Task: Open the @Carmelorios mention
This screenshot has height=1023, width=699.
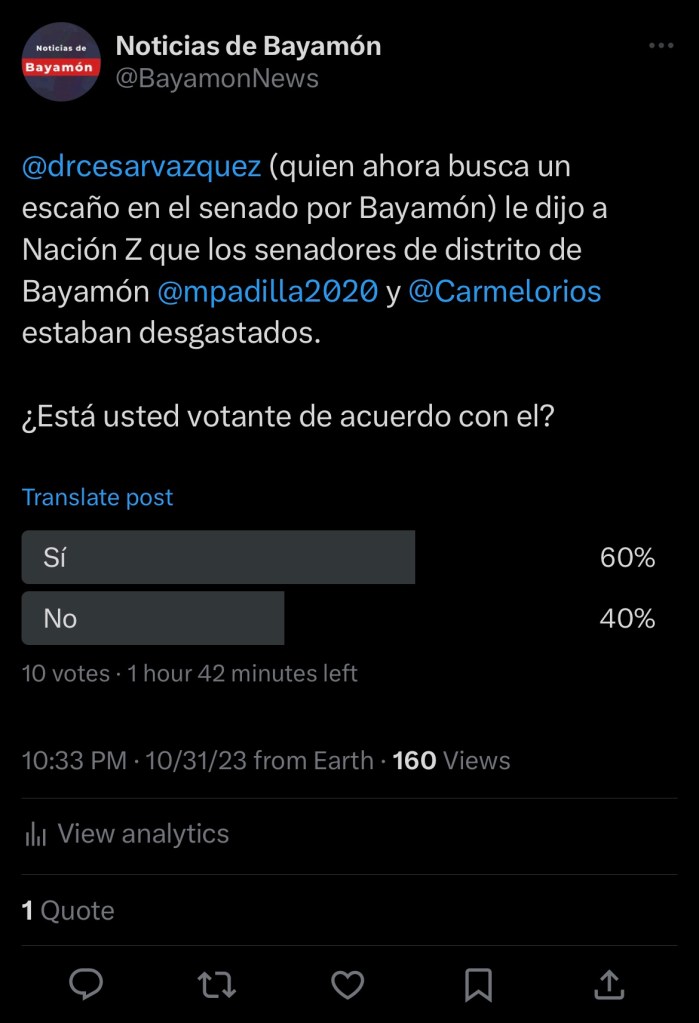Action: 504,291
